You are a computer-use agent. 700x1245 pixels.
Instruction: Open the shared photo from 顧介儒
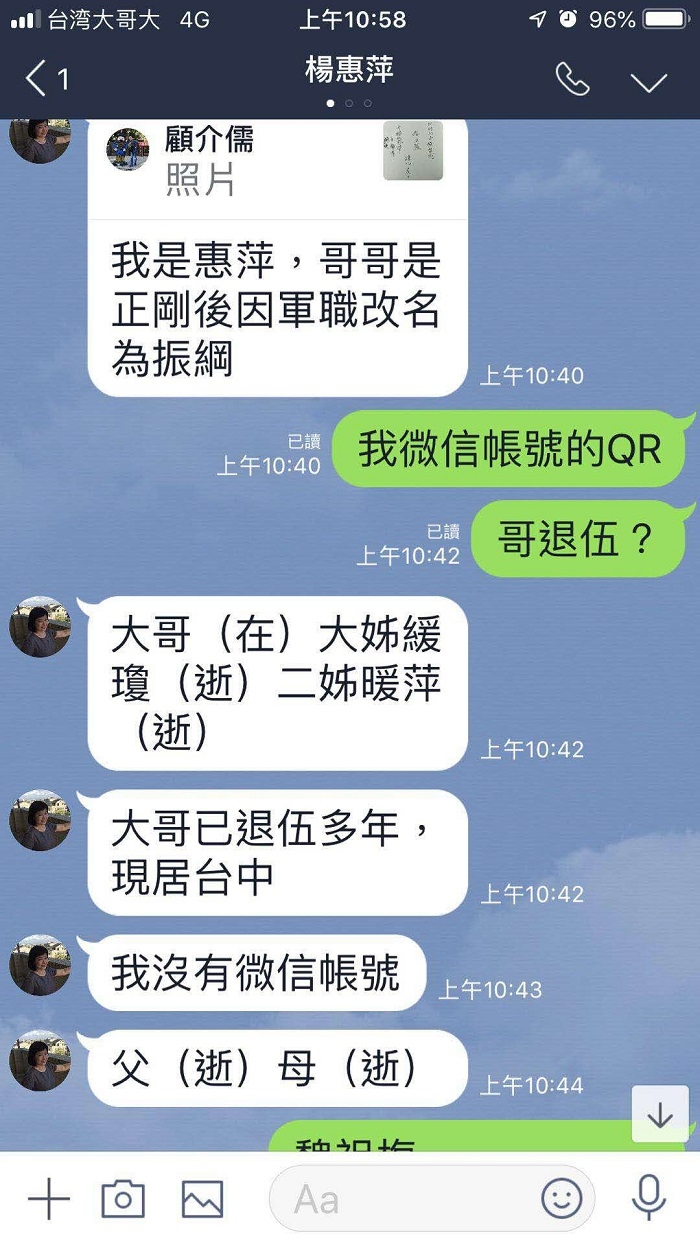[x=412, y=150]
